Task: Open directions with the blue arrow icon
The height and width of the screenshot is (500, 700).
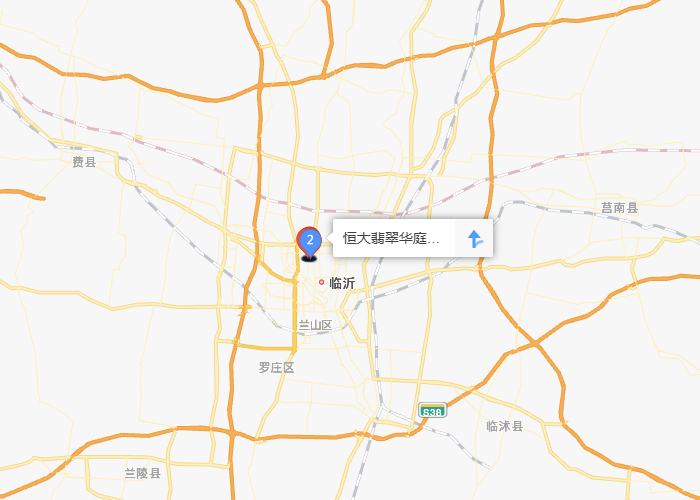Action: point(476,239)
